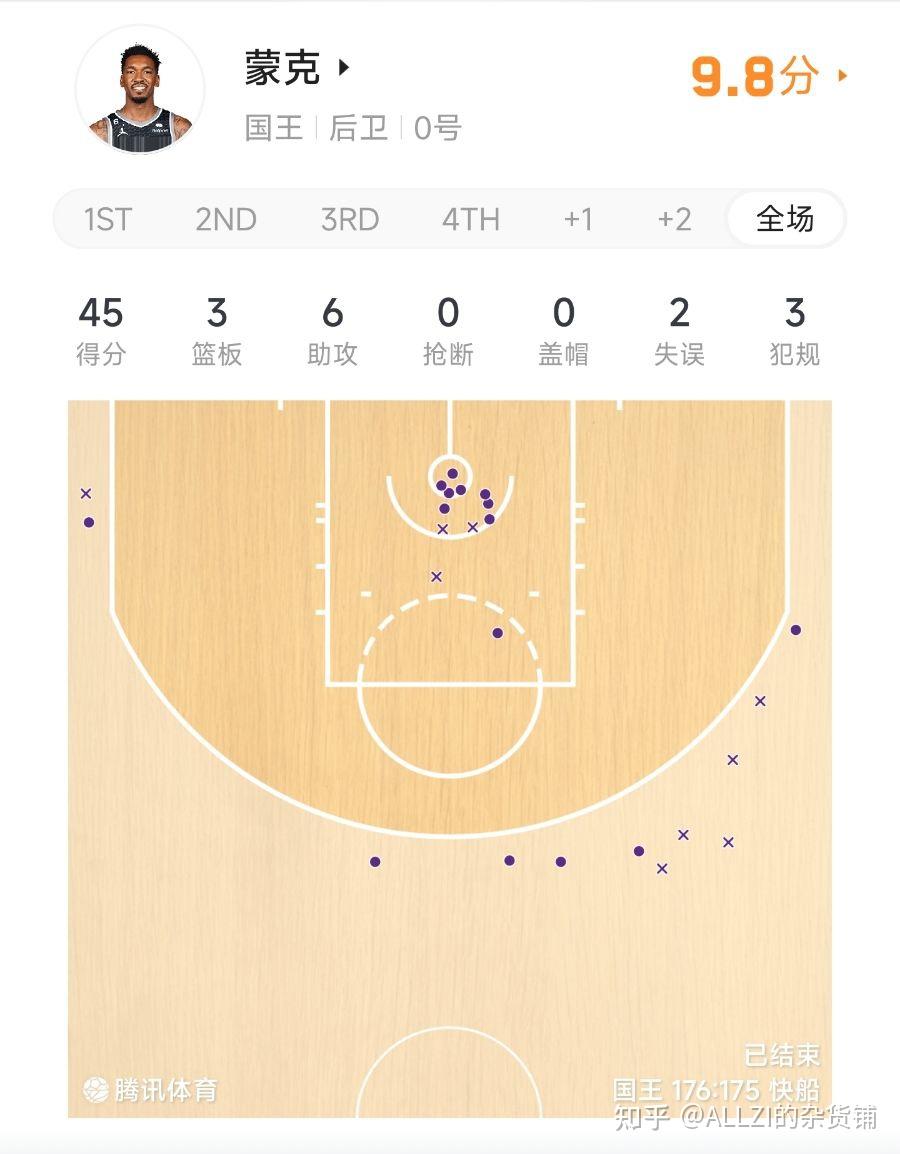900x1154 pixels.
Task: Select the +1 overtime tab
Action: (578, 219)
